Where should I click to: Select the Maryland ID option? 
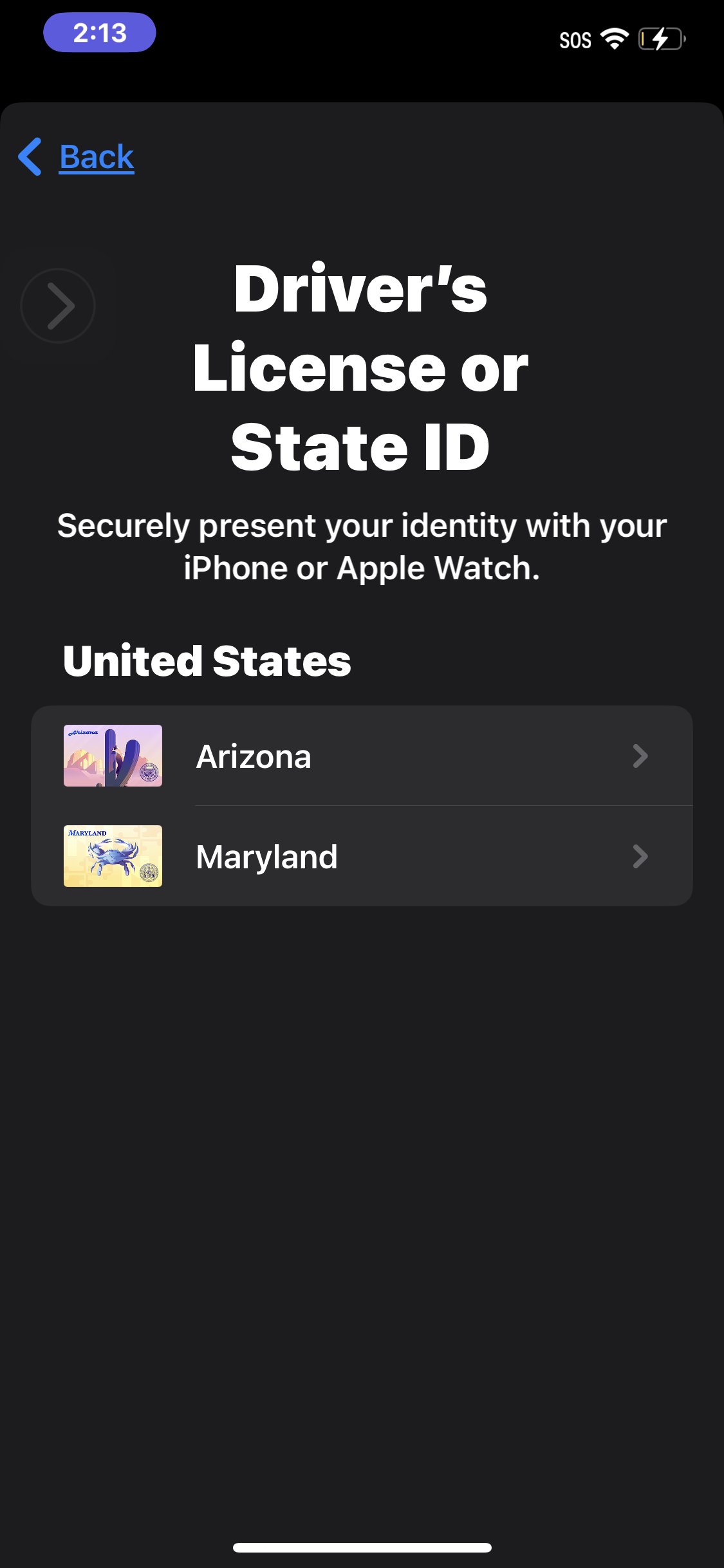(362, 856)
